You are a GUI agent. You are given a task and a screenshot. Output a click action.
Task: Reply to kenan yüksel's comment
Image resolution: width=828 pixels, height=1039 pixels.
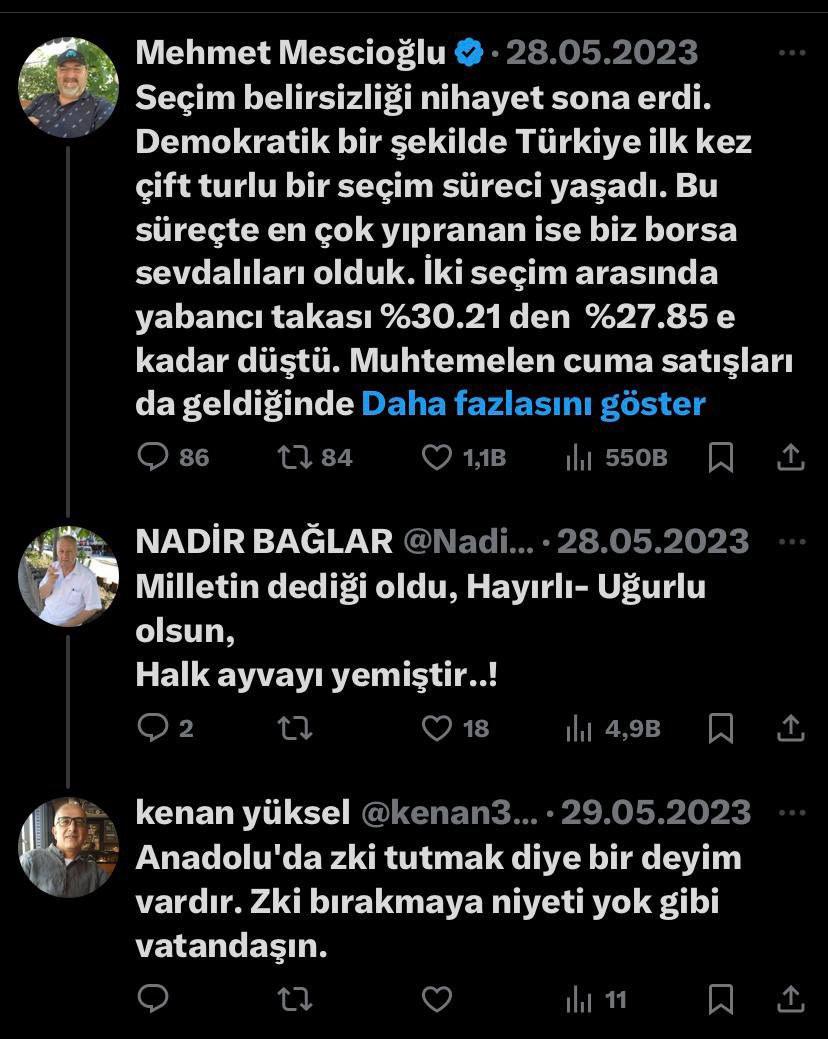(x=153, y=999)
